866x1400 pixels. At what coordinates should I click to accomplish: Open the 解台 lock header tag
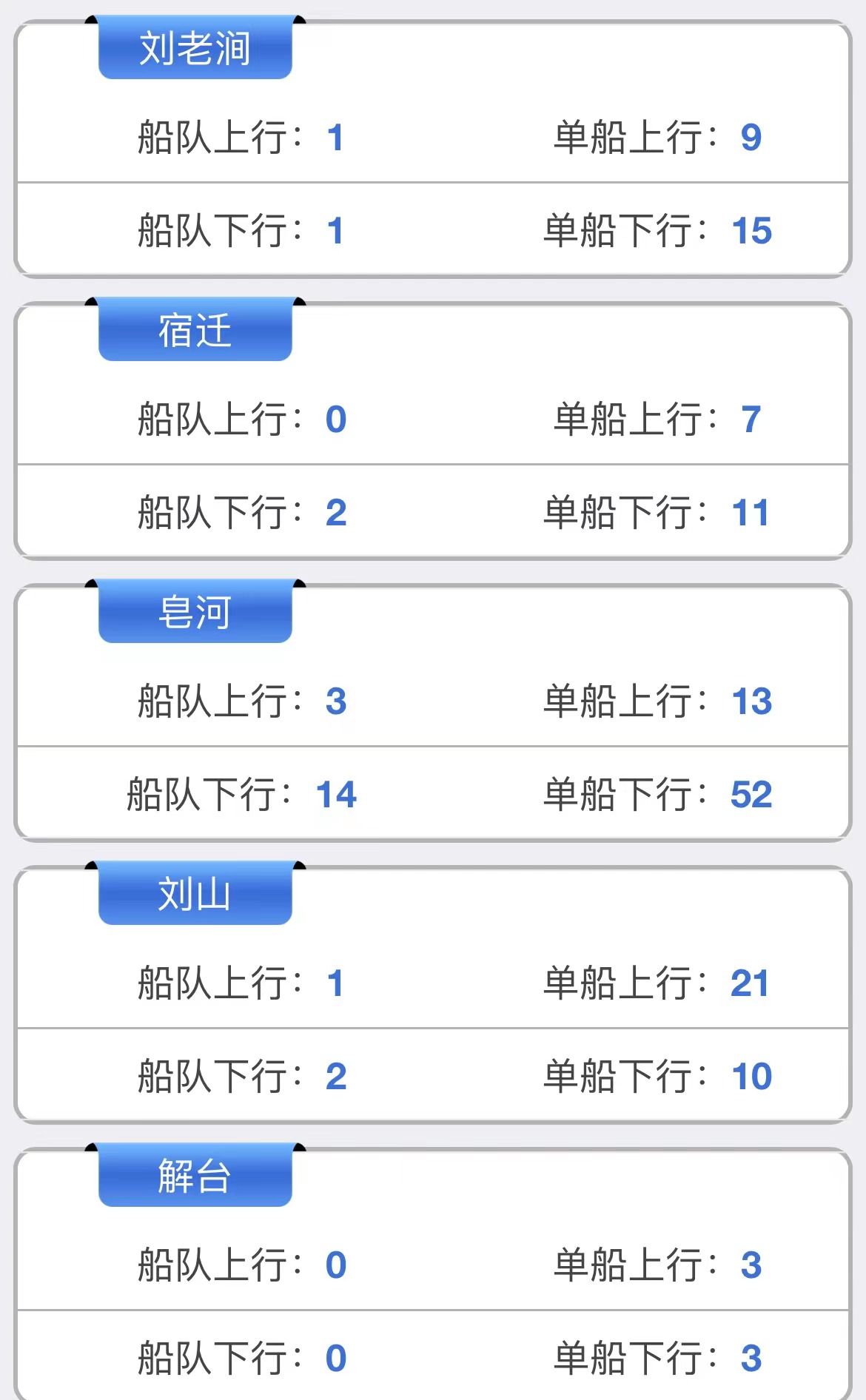195,1175
